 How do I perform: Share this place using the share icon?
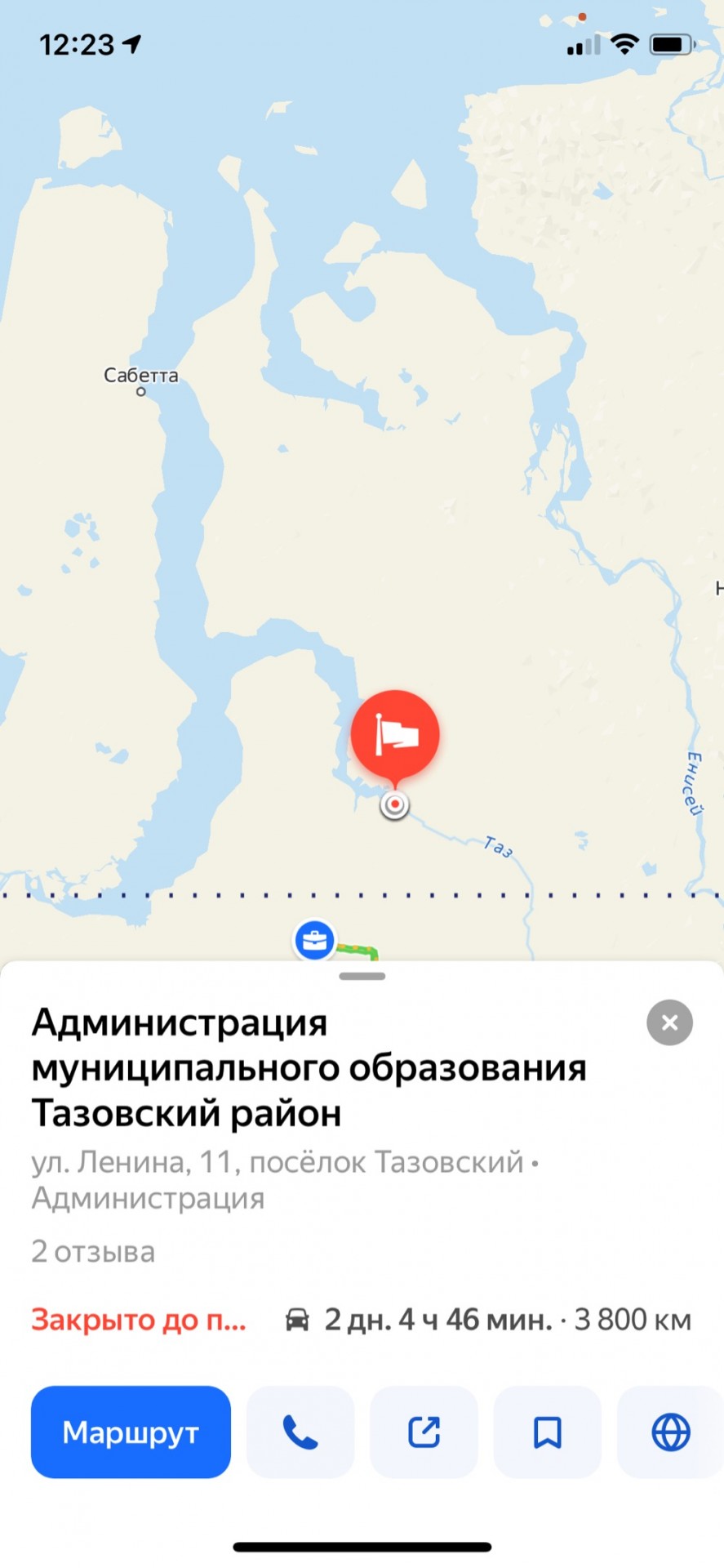[x=424, y=1432]
